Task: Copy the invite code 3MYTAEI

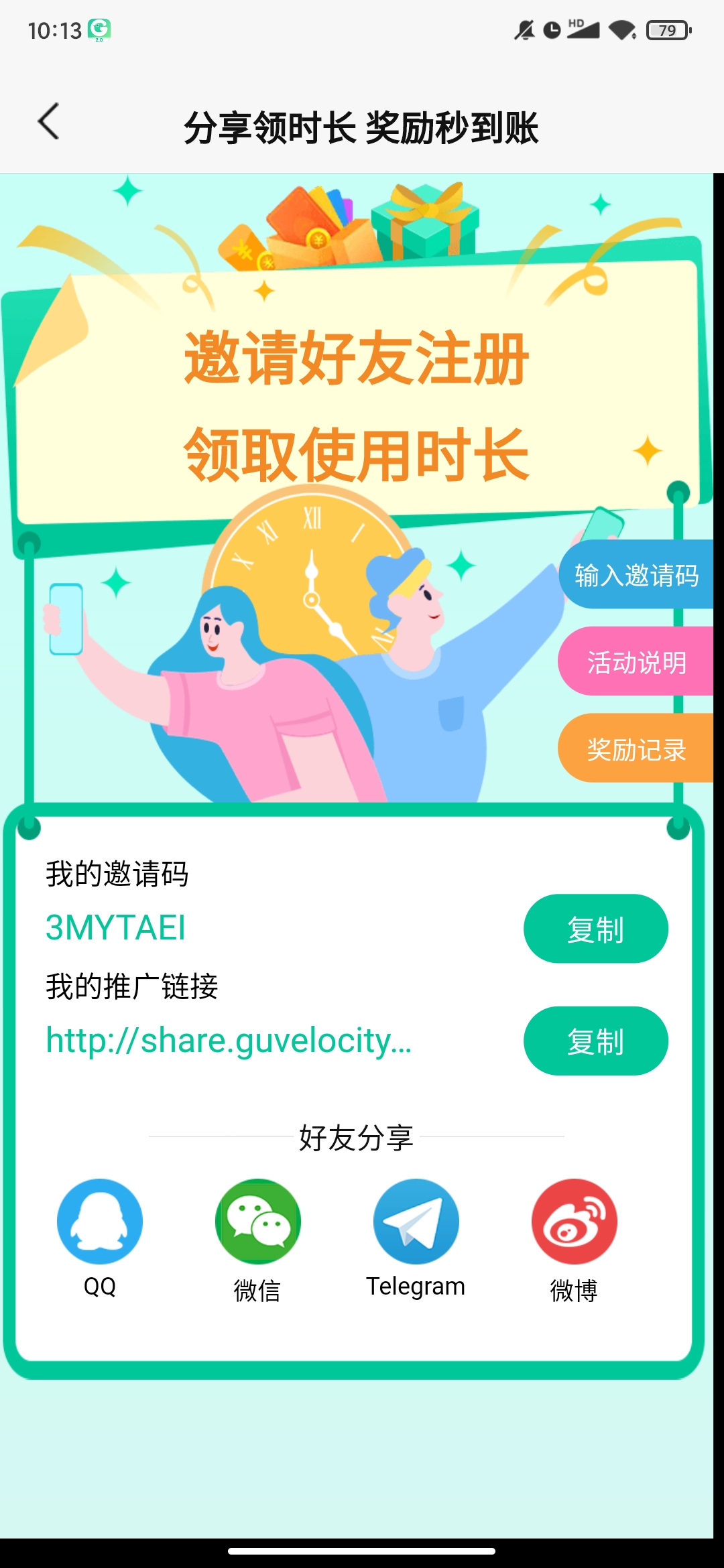Action: (595, 929)
